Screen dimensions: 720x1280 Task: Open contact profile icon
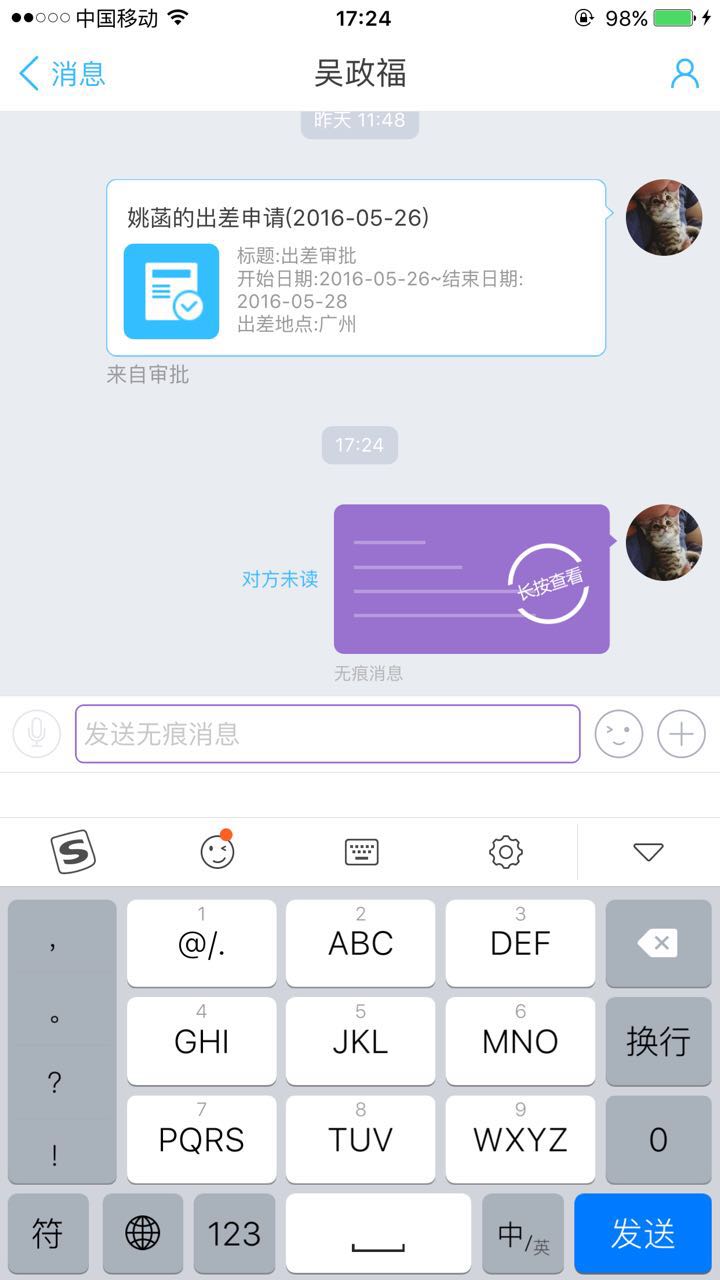click(x=684, y=74)
